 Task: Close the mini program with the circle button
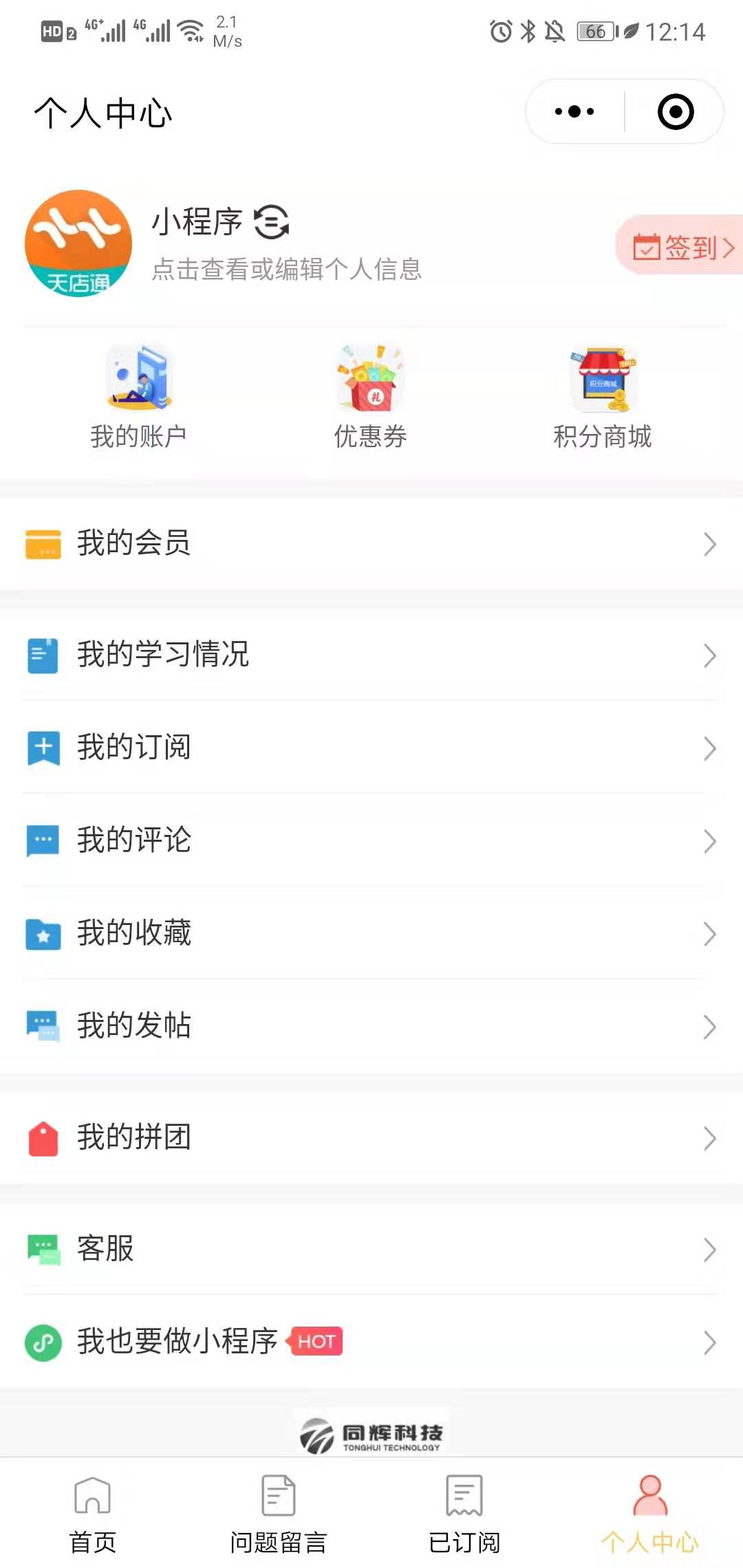[x=675, y=111]
